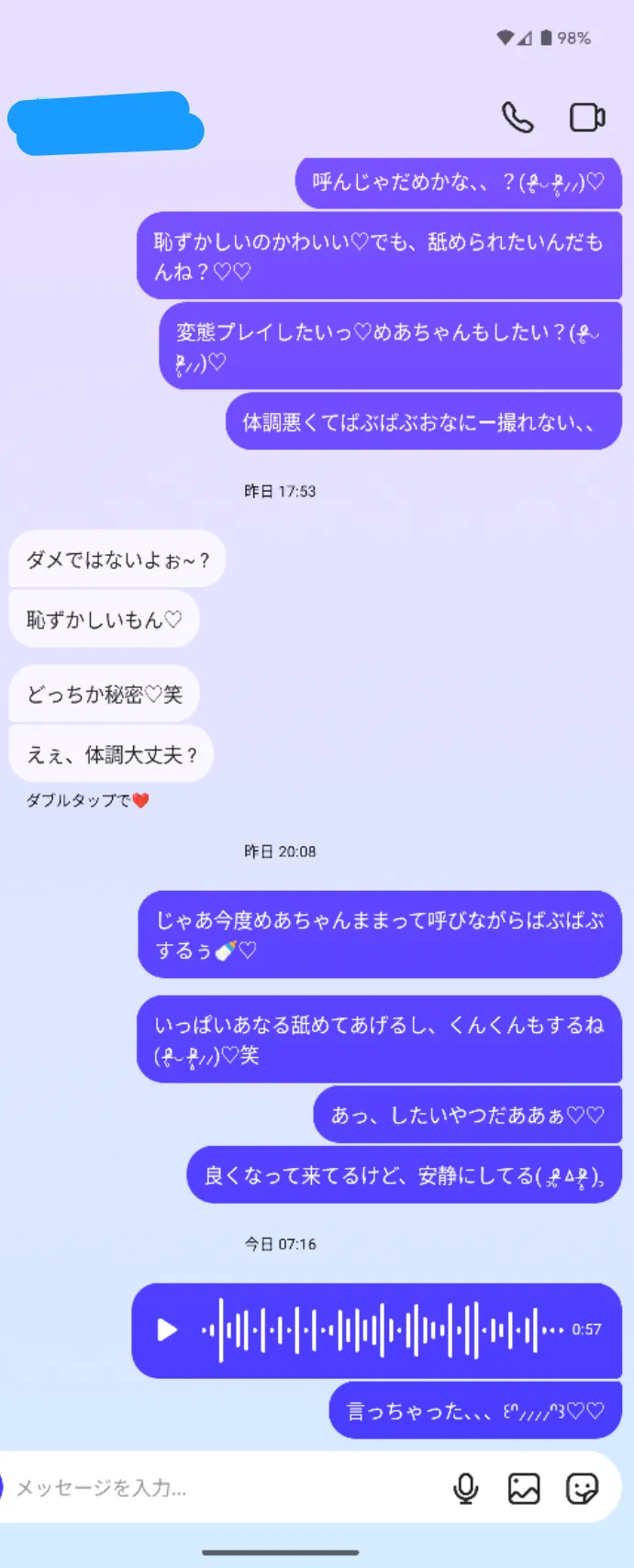
Task: Start a voice call
Action: pyautogui.click(x=517, y=117)
